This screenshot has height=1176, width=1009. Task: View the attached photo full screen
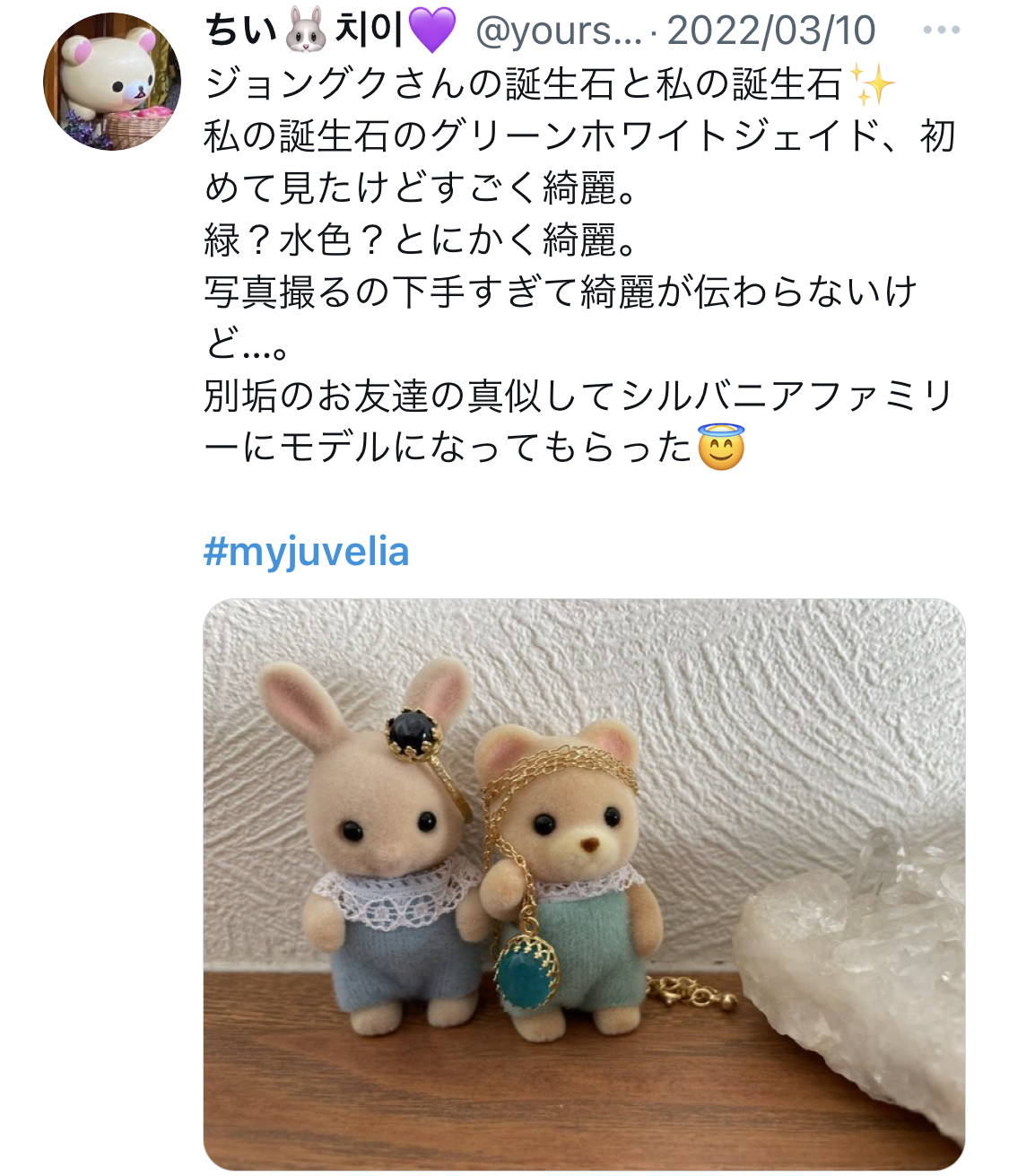(583, 884)
